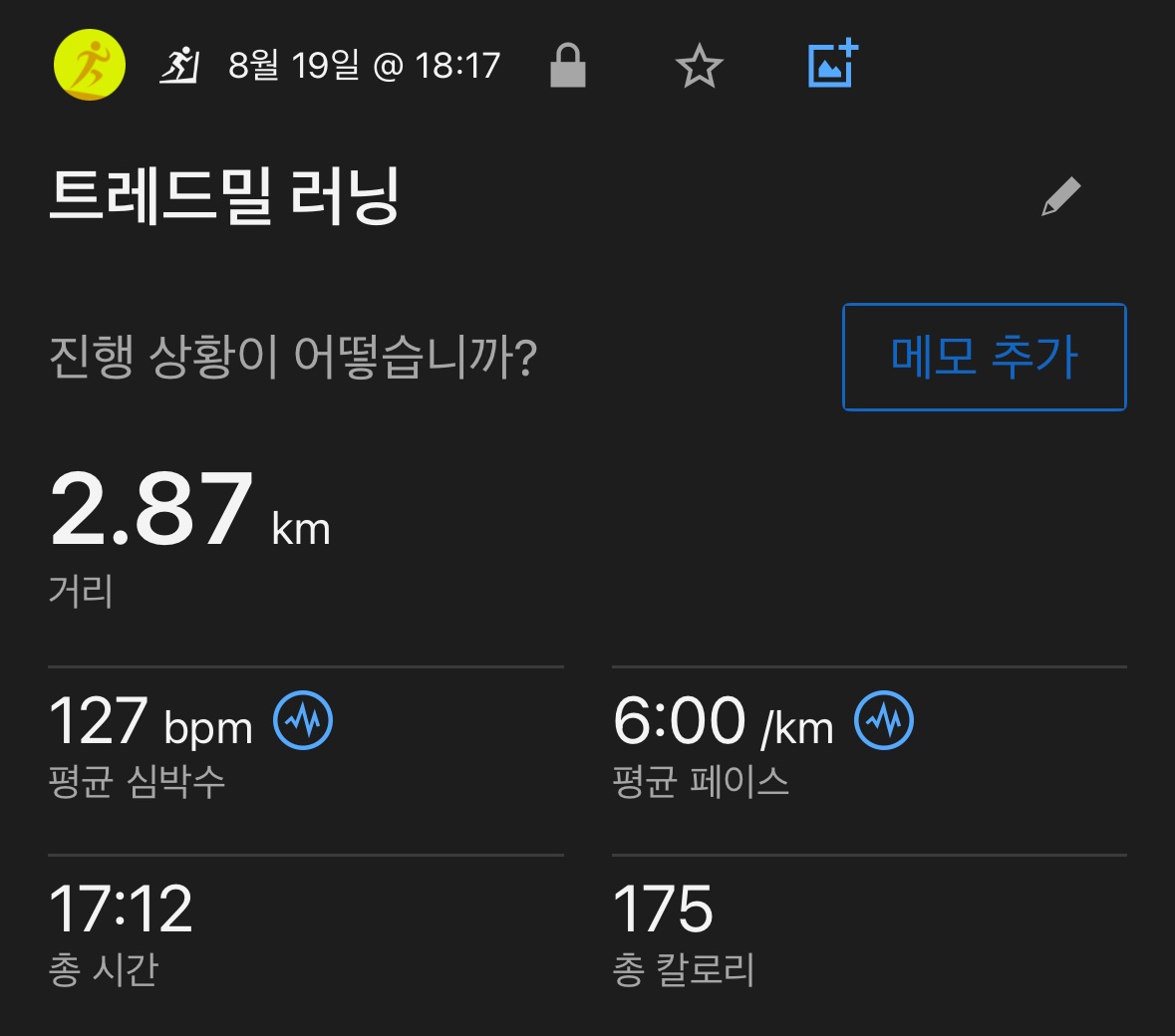Tap the 메모 추가 button
Image resolution: width=1175 pixels, height=1036 pixels.
(984, 357)
